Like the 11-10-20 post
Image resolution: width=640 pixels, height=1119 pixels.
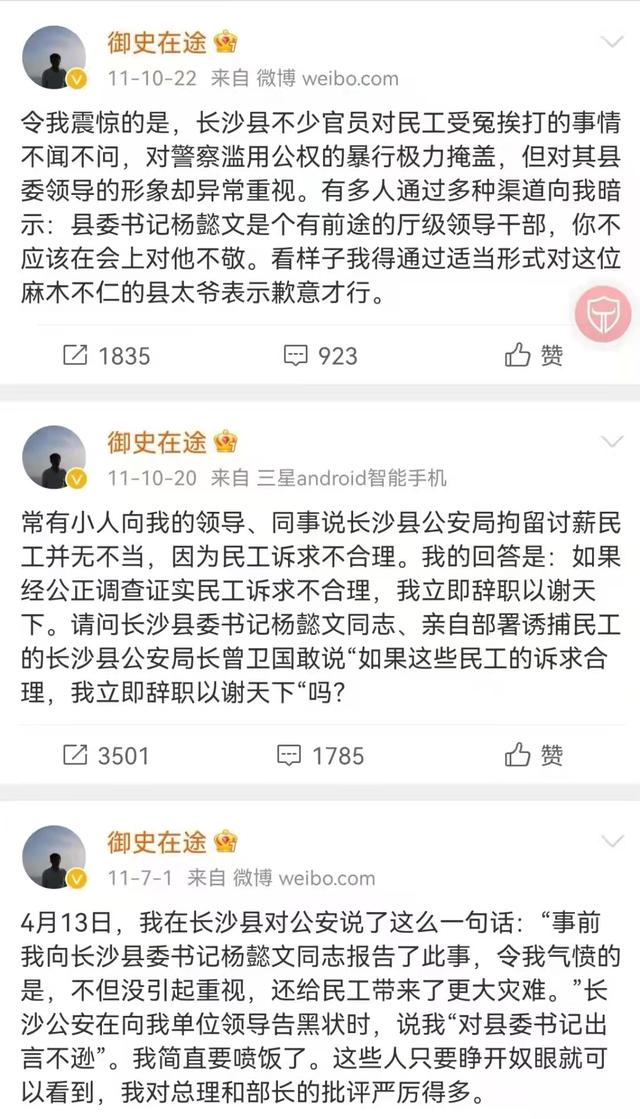coord(534,754)
